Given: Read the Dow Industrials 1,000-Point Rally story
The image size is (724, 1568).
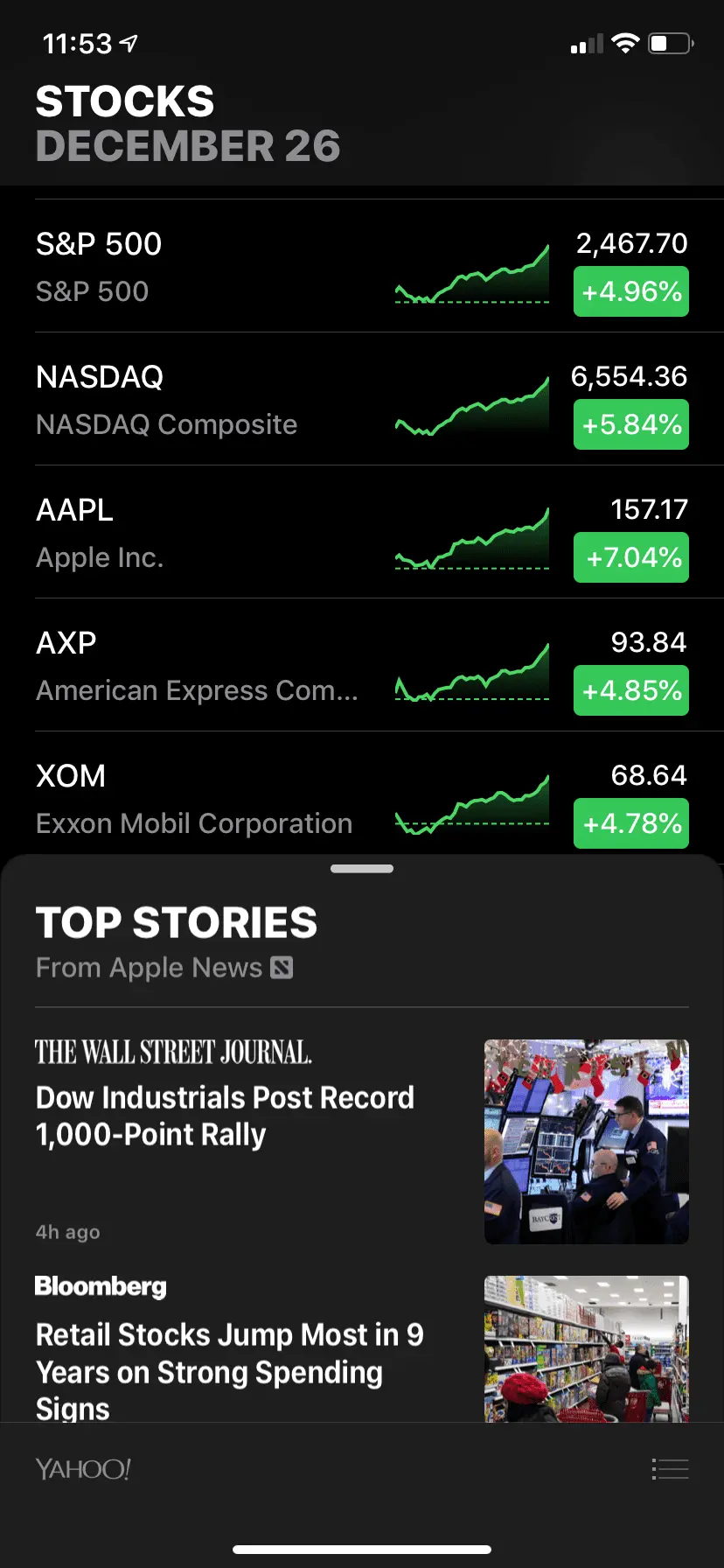Looking at the screenshot, I should click(x=226, y=1116).
